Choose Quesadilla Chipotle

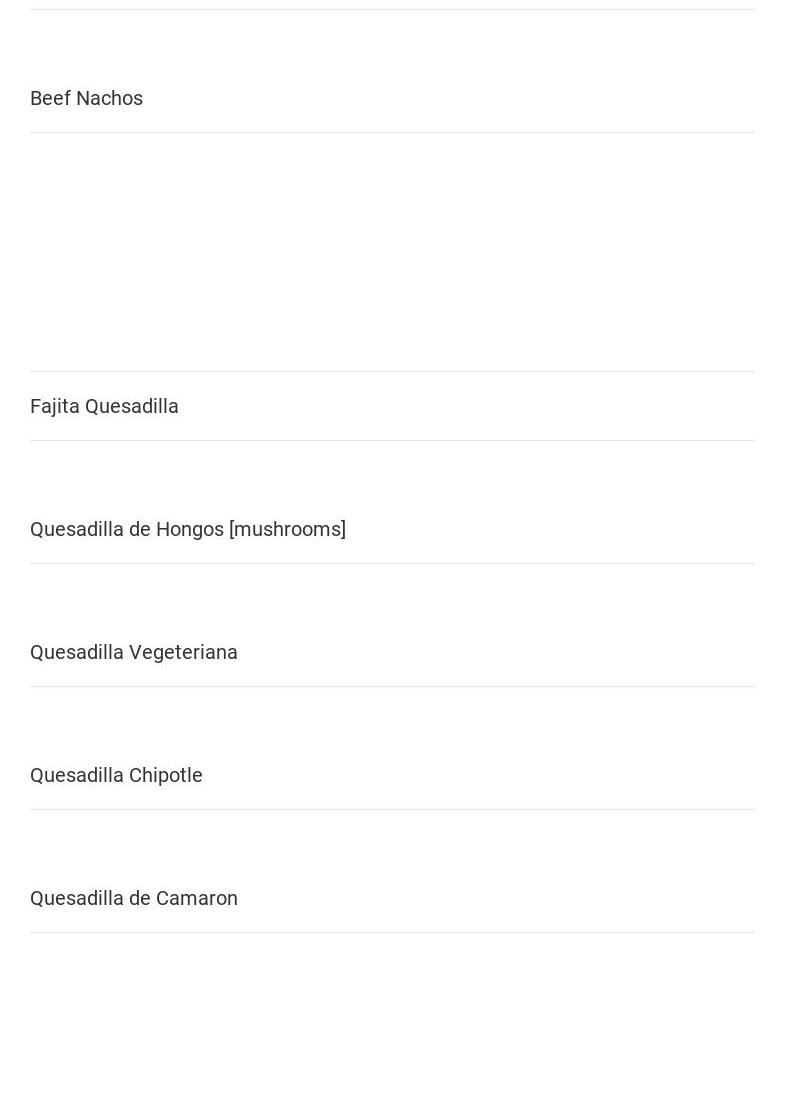pos(117,775)
